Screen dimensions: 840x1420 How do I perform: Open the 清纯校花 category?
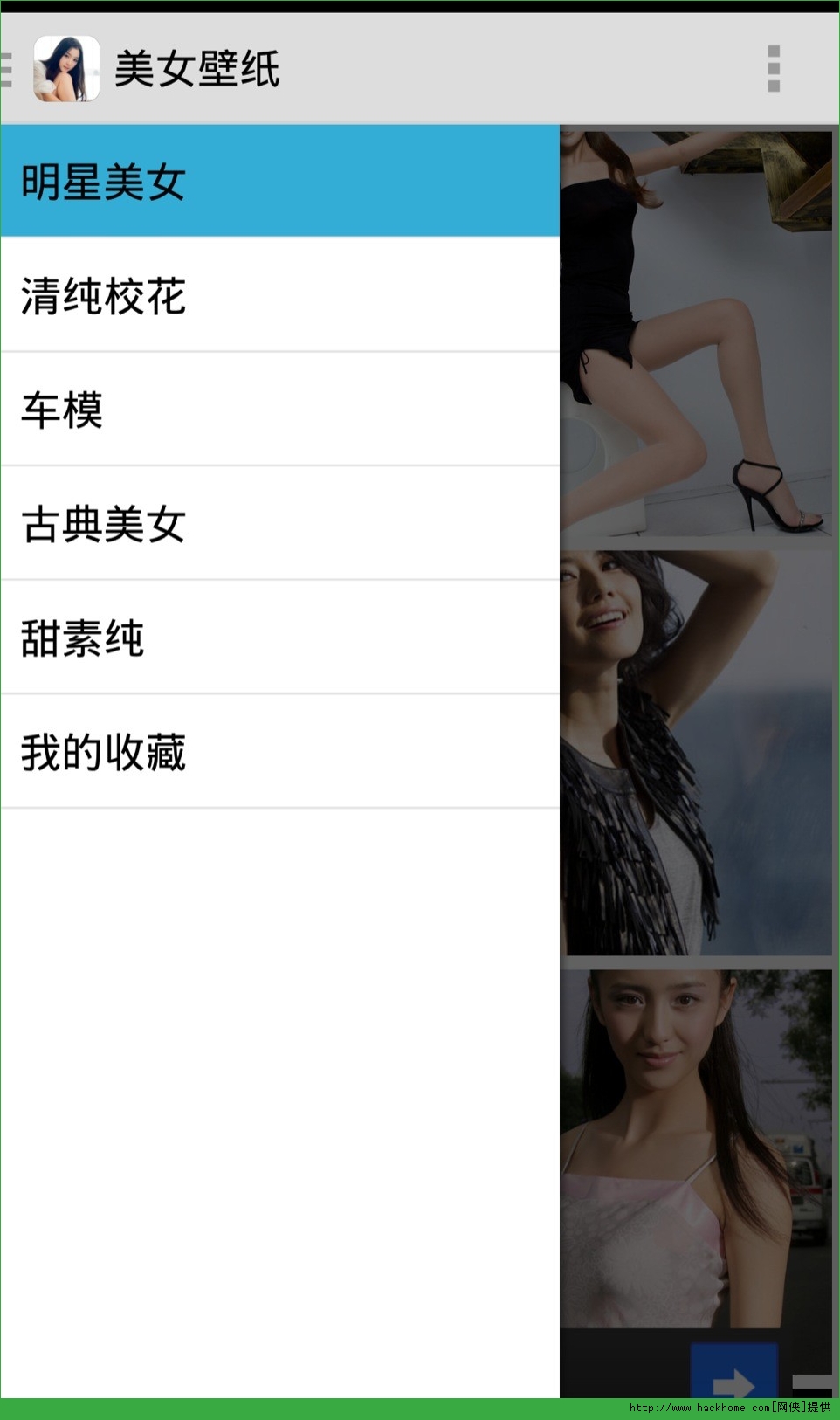coord(279,295)
